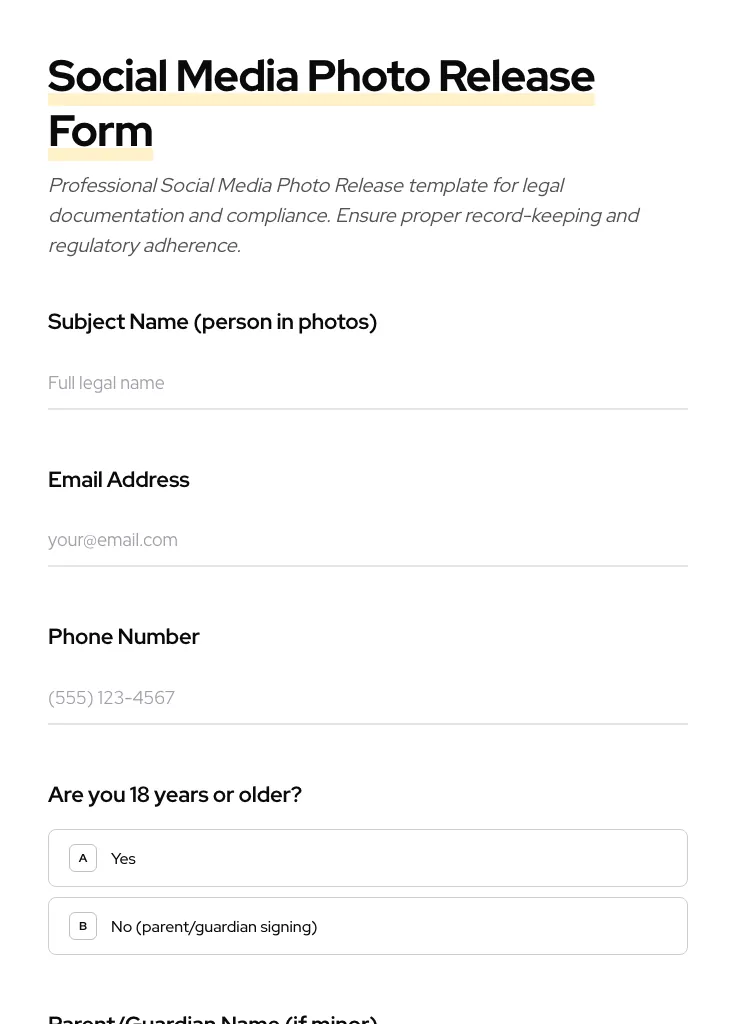
Task: Click the Parent/Guardian Name heading
Action: (x=212, y=1018)
